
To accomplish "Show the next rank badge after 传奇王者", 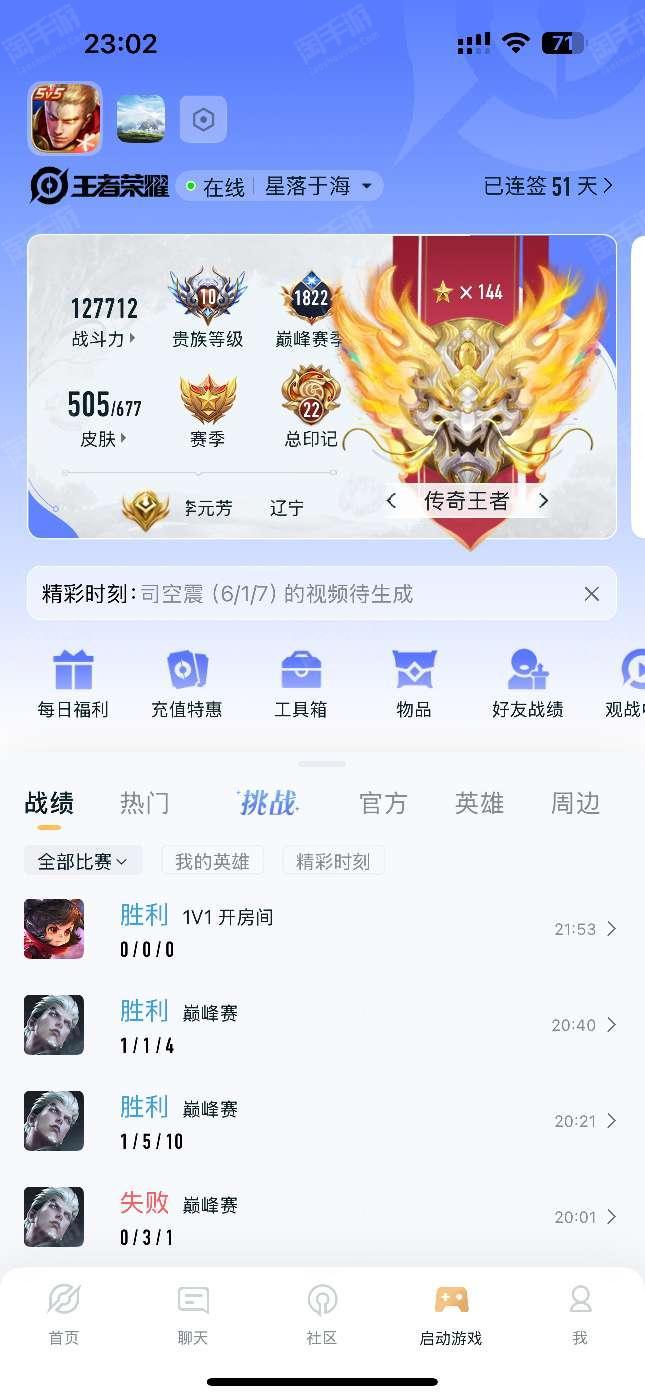I will 543,501.
